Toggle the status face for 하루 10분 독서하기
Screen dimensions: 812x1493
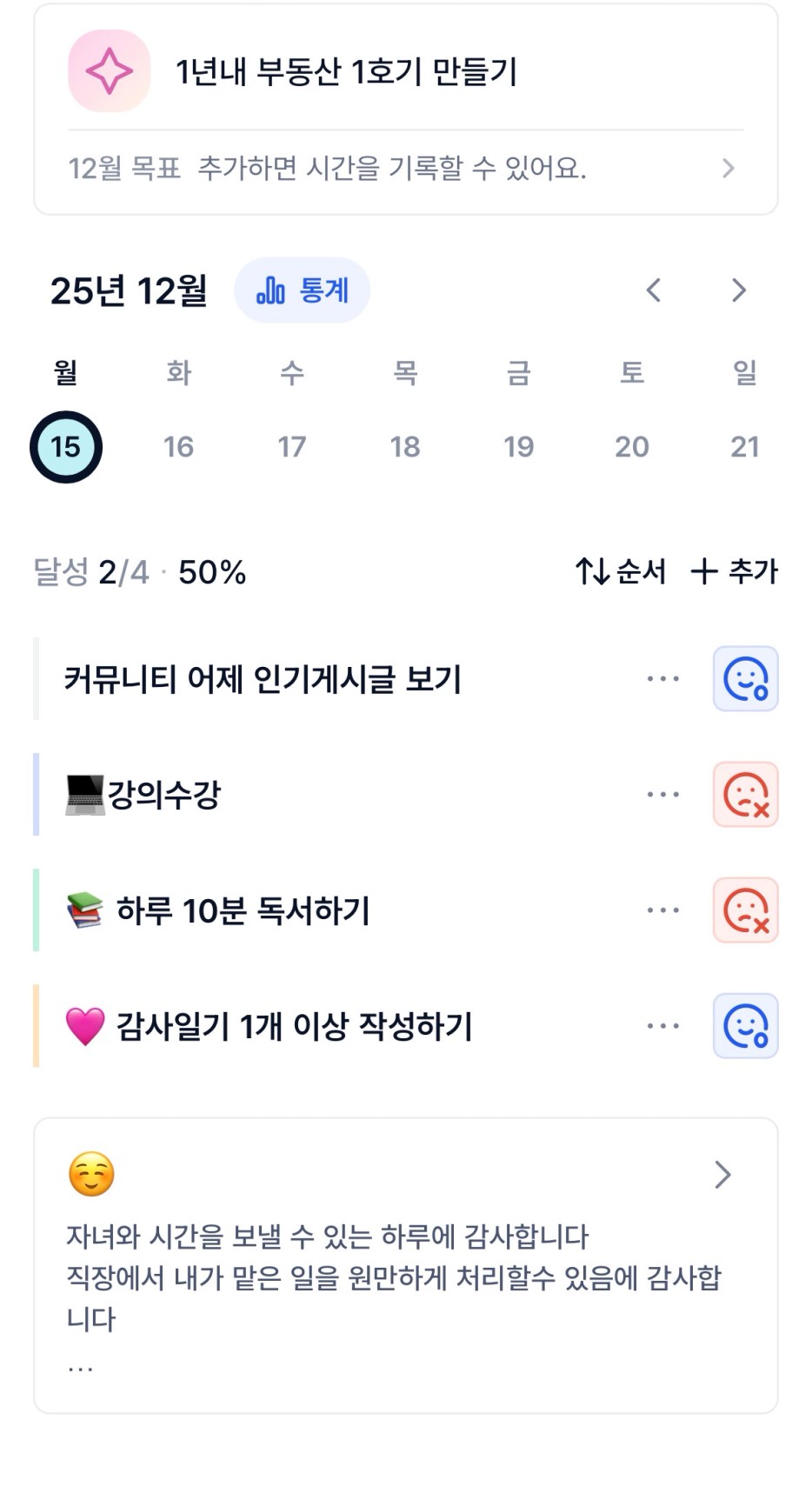[745, 910]
